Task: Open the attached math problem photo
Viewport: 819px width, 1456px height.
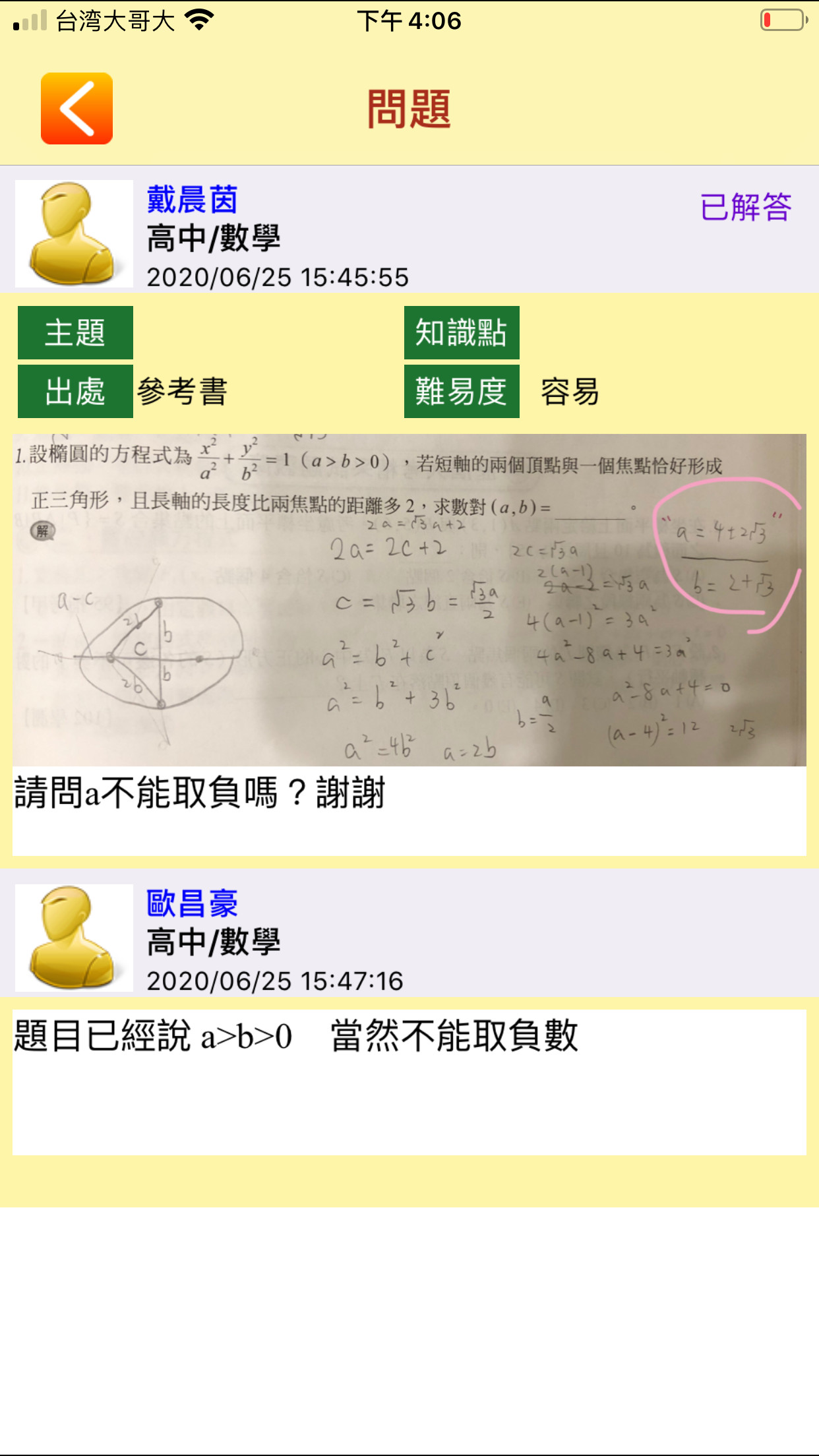Action: pyautogui.click(x=409, y=599)
